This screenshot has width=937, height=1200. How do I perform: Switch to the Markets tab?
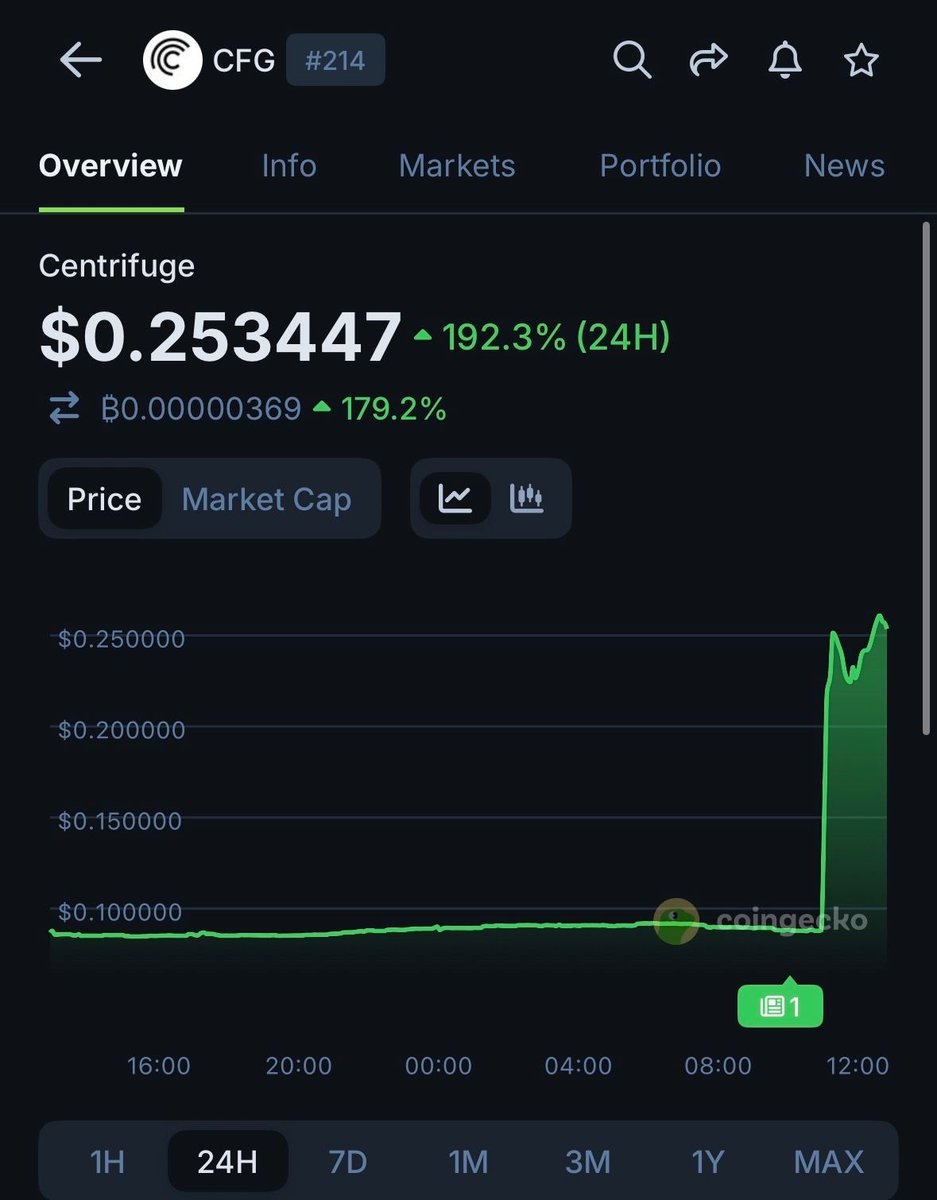tap(457, 166)
